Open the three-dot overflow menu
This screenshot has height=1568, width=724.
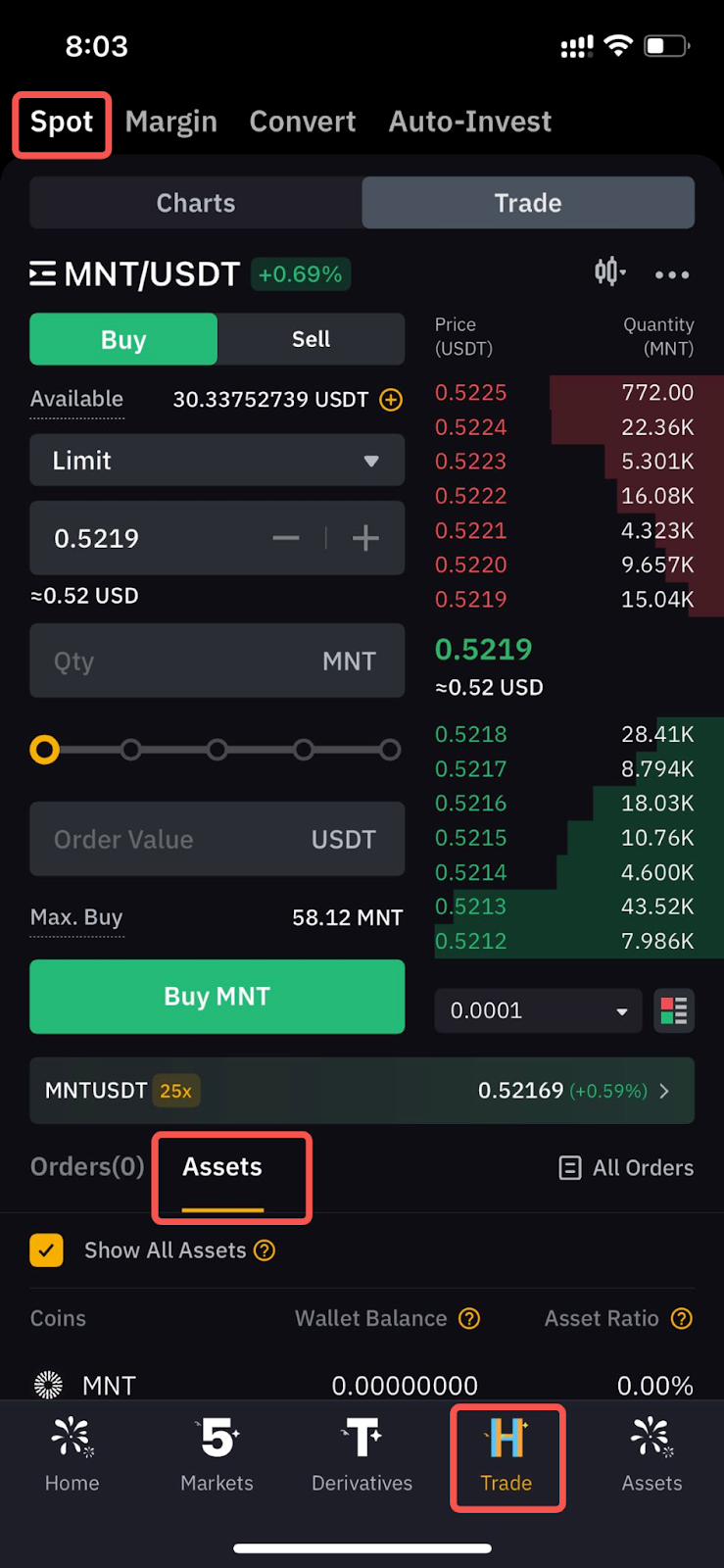(672, 274)
